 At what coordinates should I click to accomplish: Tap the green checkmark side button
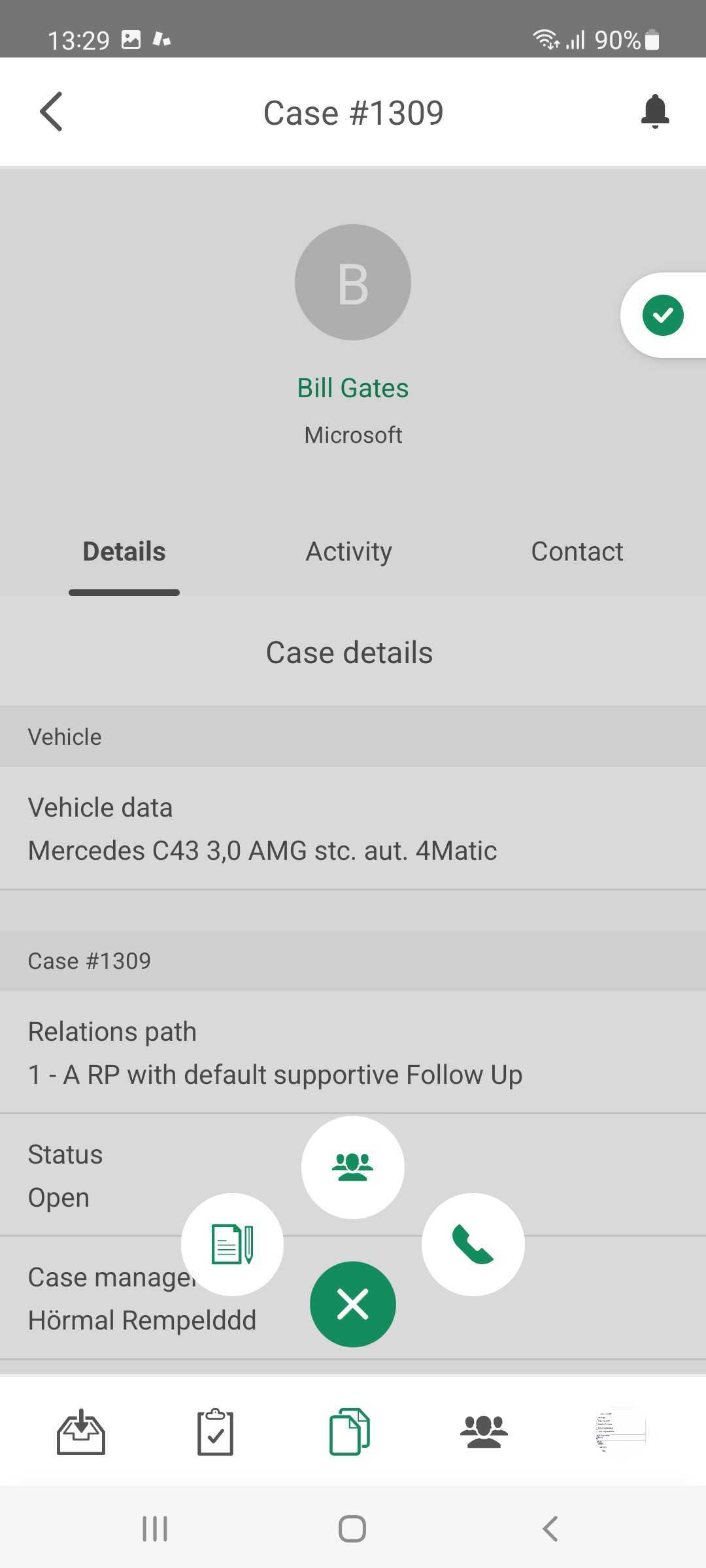point(663,315)
